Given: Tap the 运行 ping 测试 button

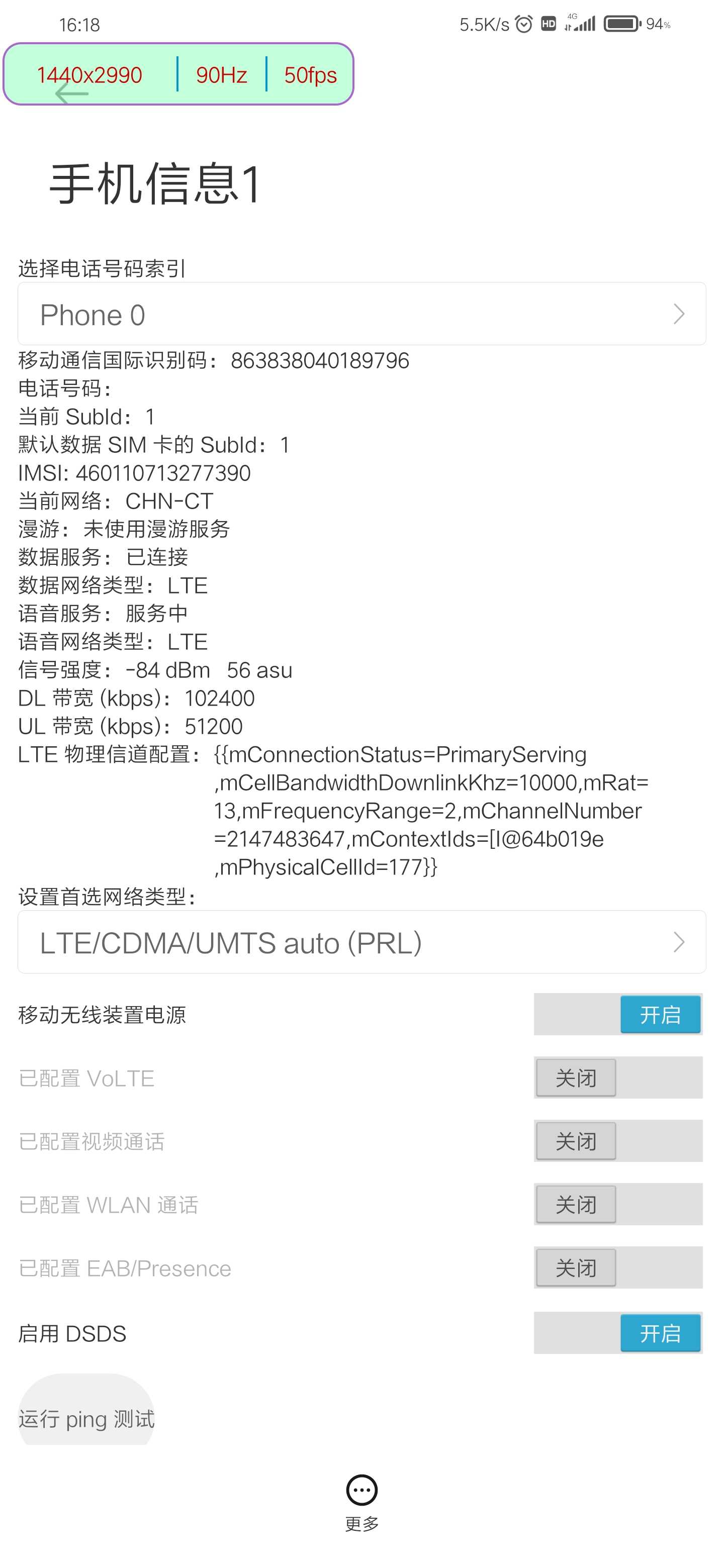Looking at the screenshot, I should (x=86, y=1411).
